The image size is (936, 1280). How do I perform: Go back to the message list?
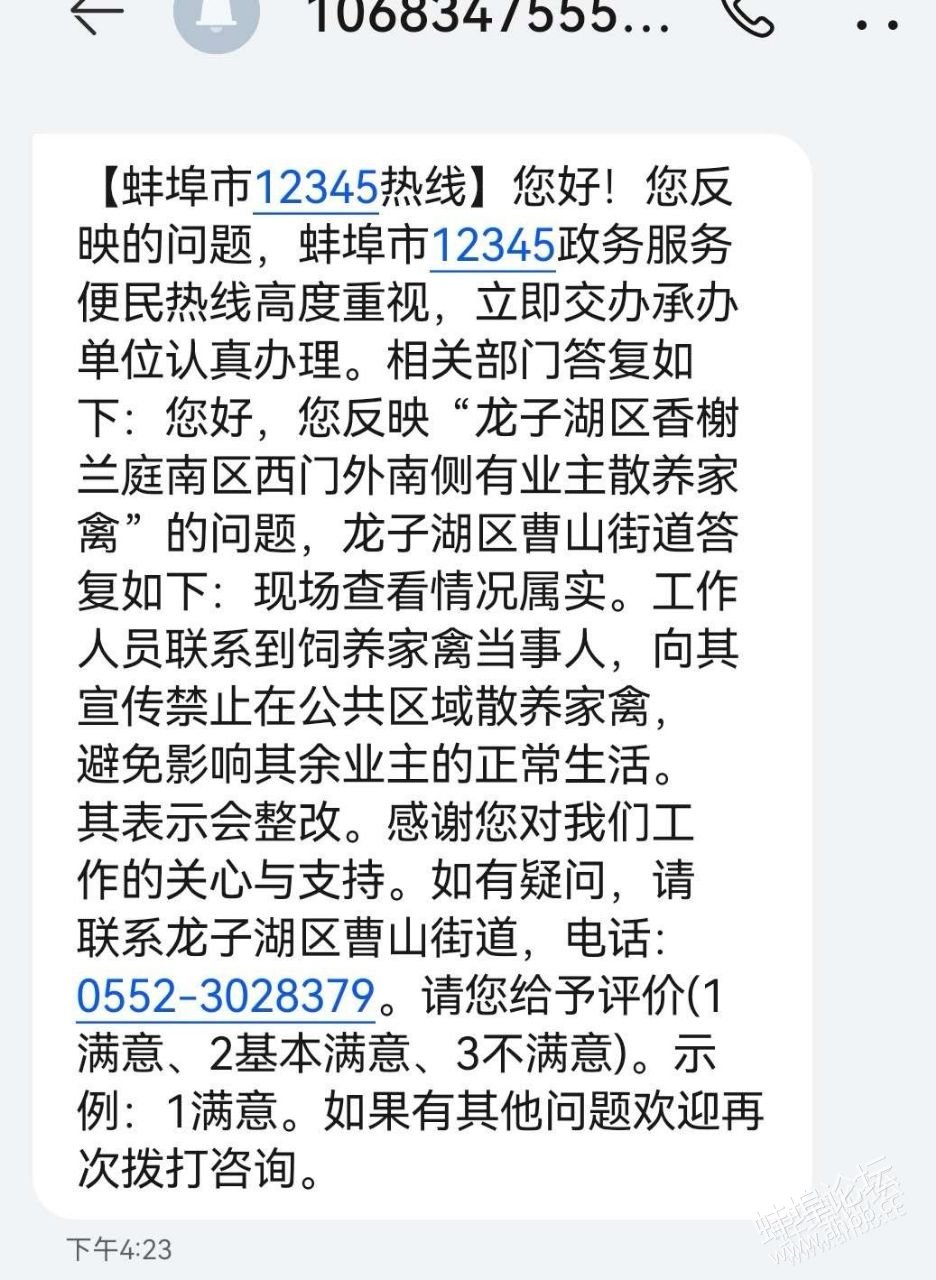[x=96, y=15]
